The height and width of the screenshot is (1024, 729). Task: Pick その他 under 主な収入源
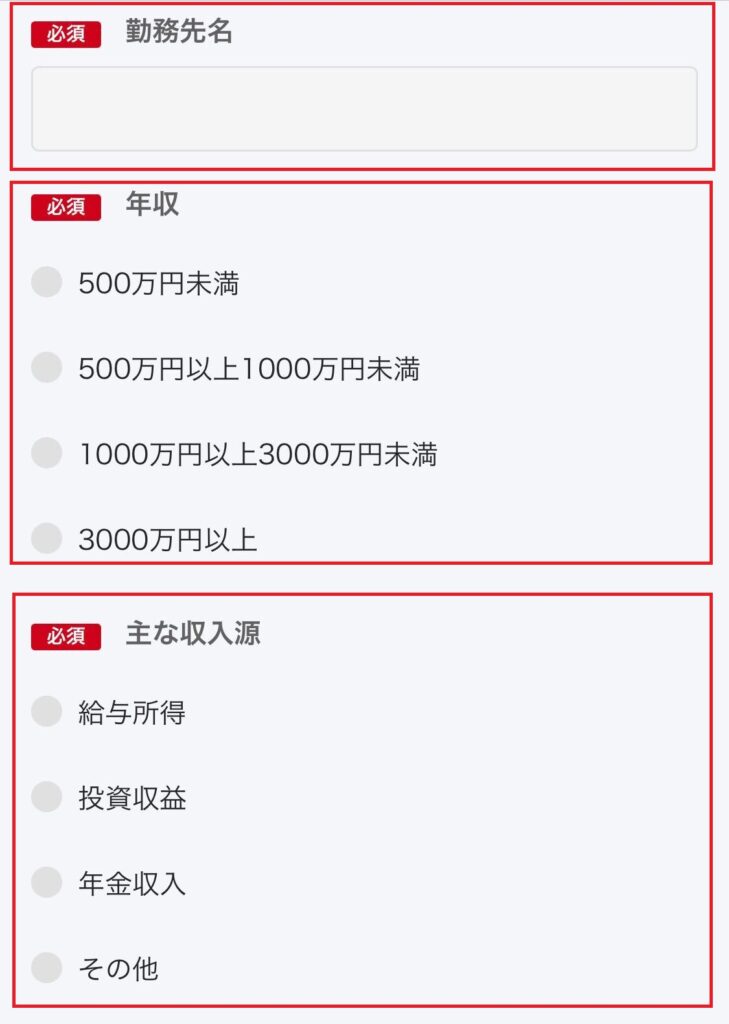click(x=47, y=968)
